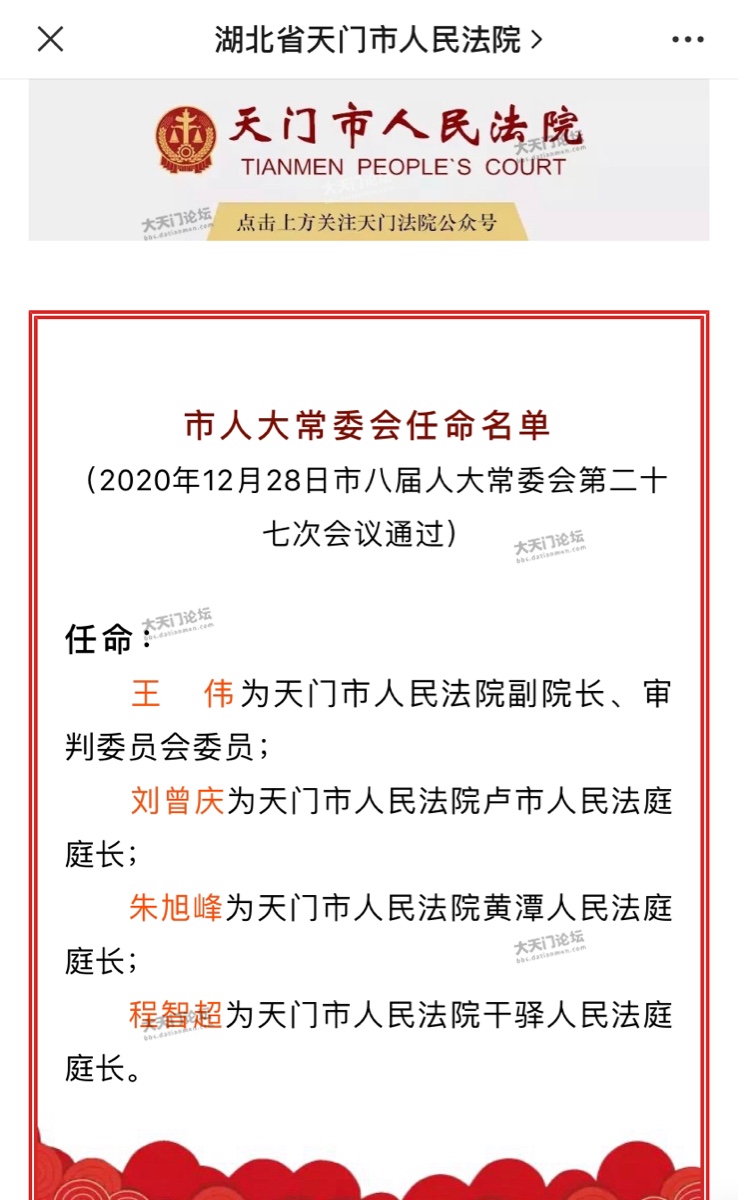Close the article page
The image size is (739, 1200).
50,39
